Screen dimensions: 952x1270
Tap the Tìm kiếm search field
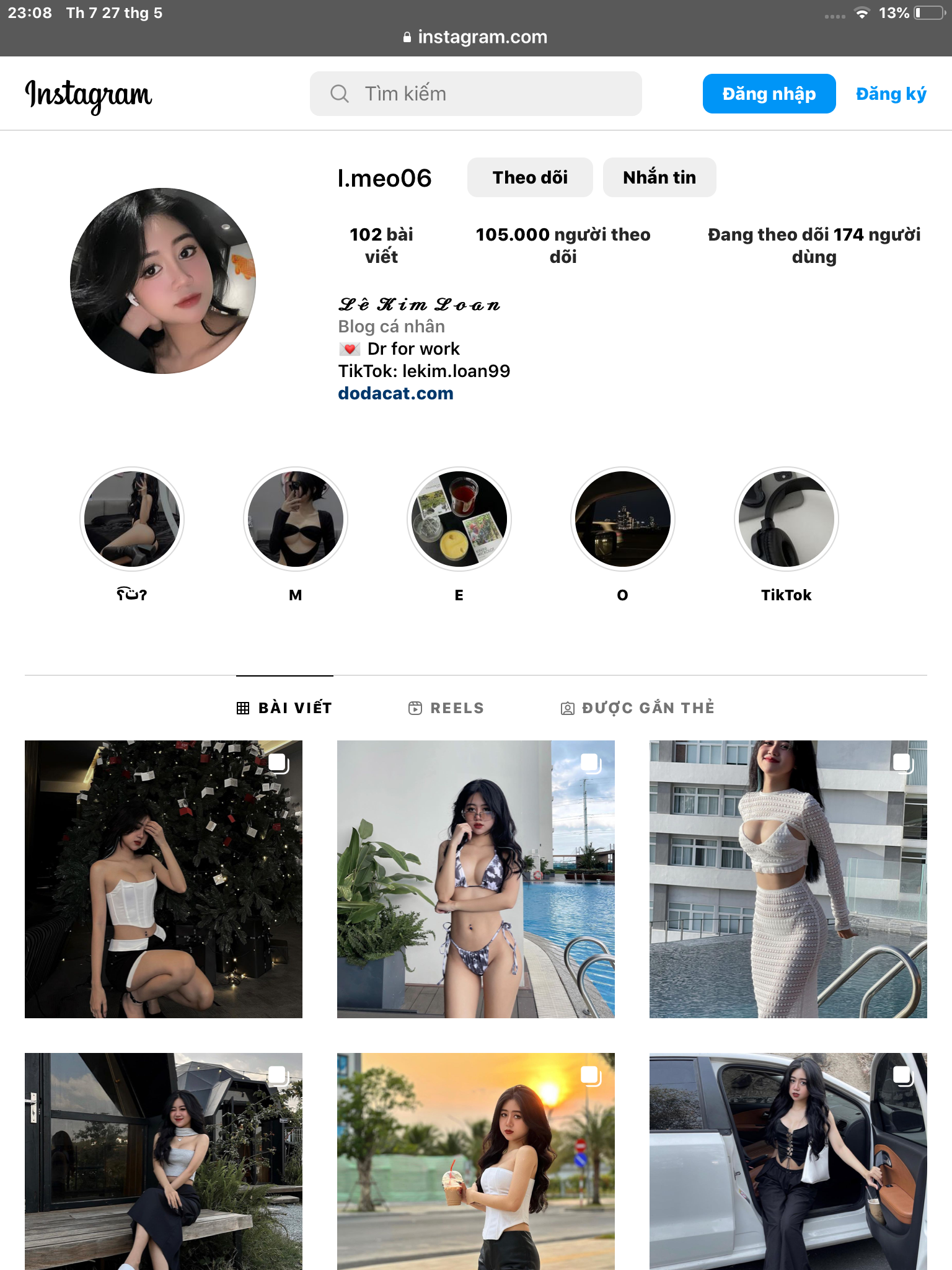(x=475, y=94)
